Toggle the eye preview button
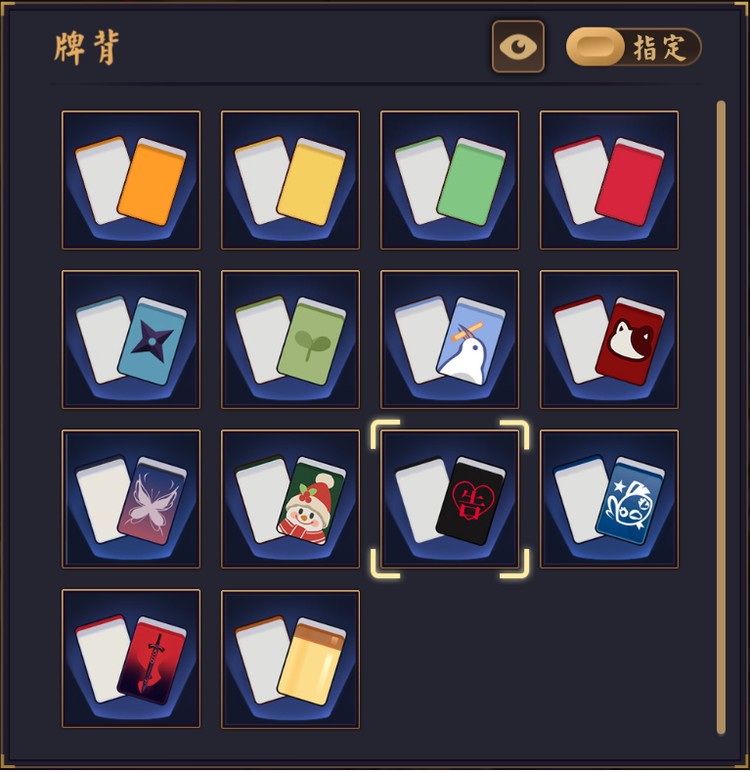This screenshot has height=772, width=750. 518,47
